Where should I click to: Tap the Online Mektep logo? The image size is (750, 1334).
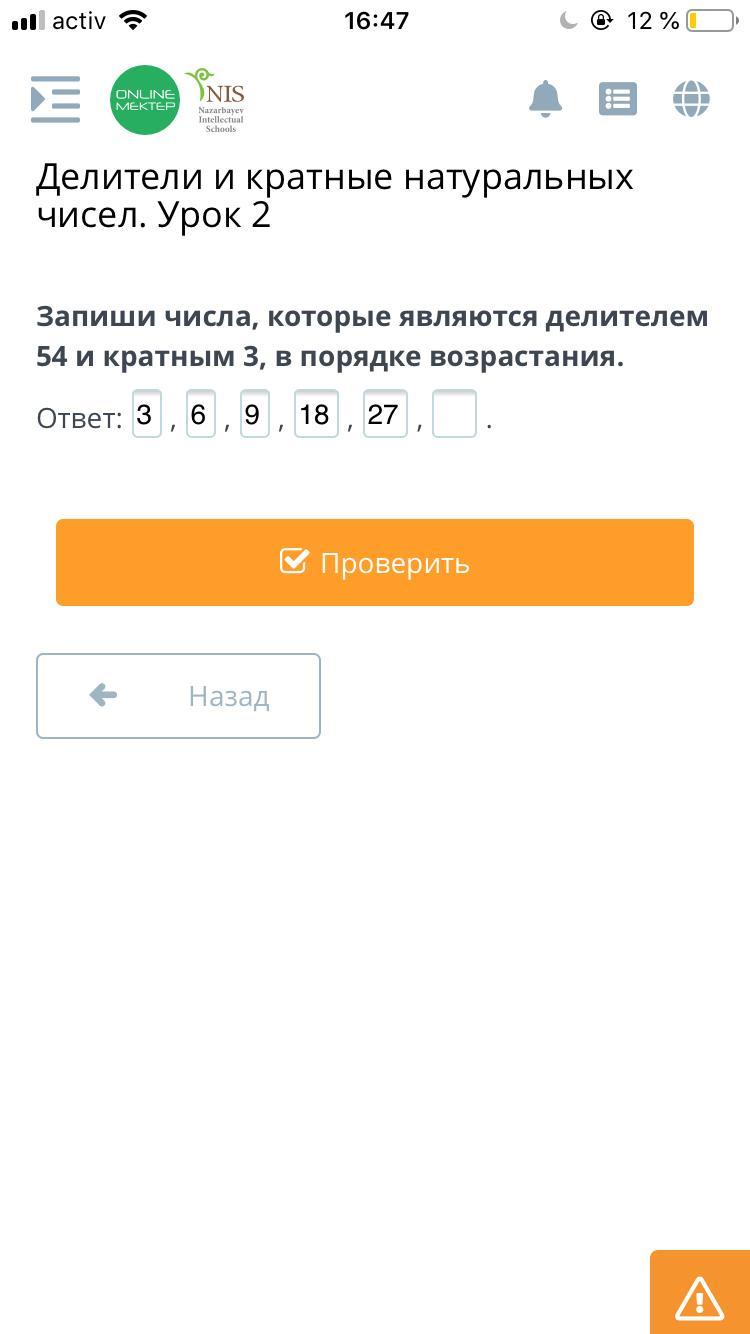145,99
